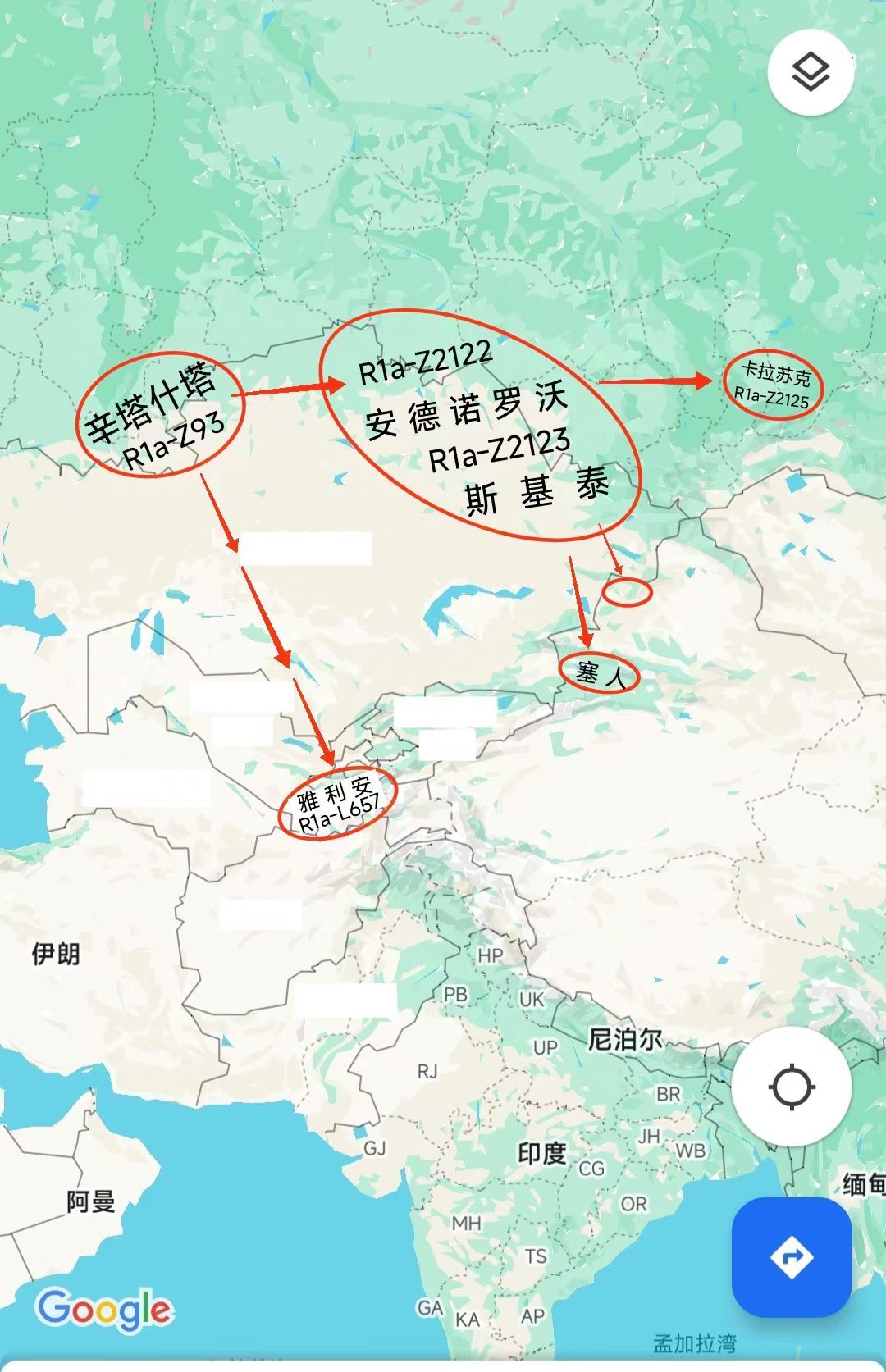Open directions with the blue arrow button
Screen dimensions: 886x1372
click(x=792, y=1256)
